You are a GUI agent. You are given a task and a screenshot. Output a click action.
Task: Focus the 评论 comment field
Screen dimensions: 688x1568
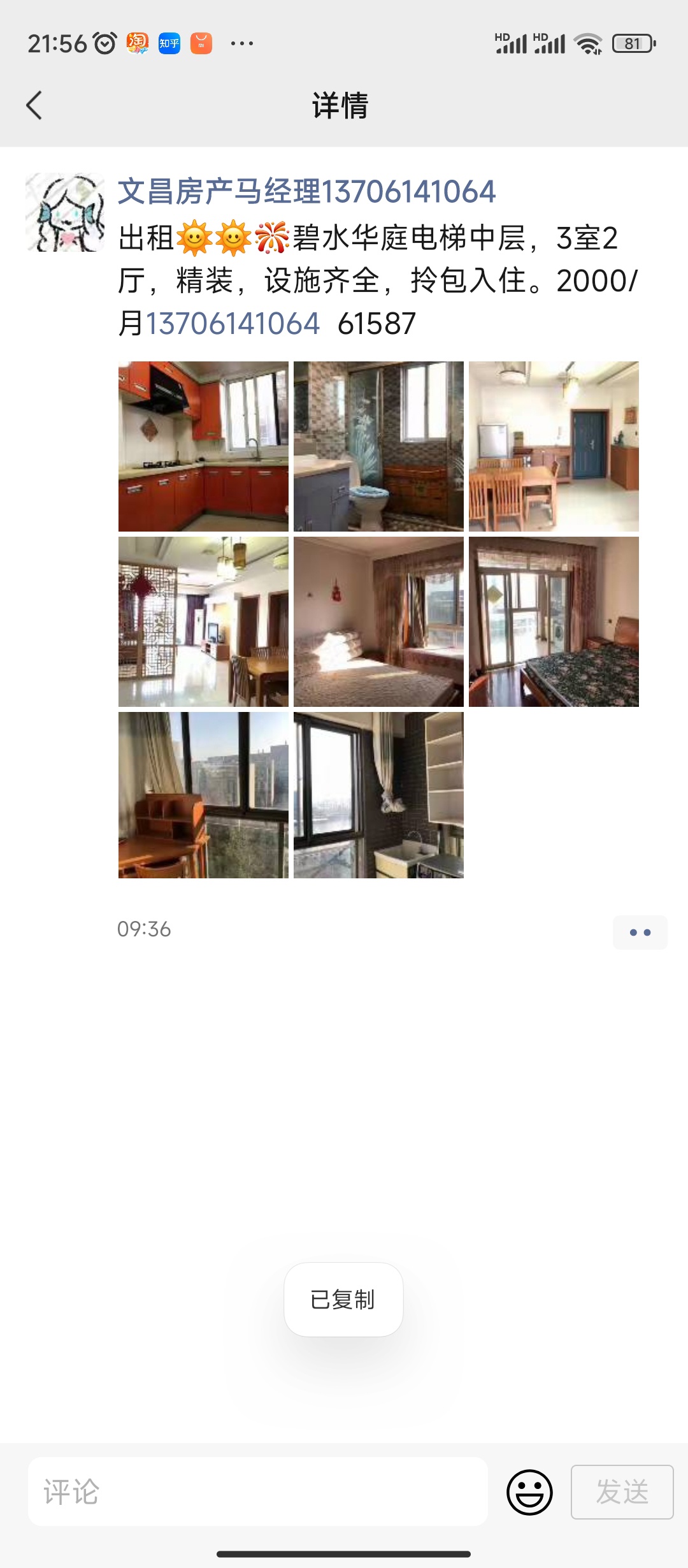point(258,1492)
